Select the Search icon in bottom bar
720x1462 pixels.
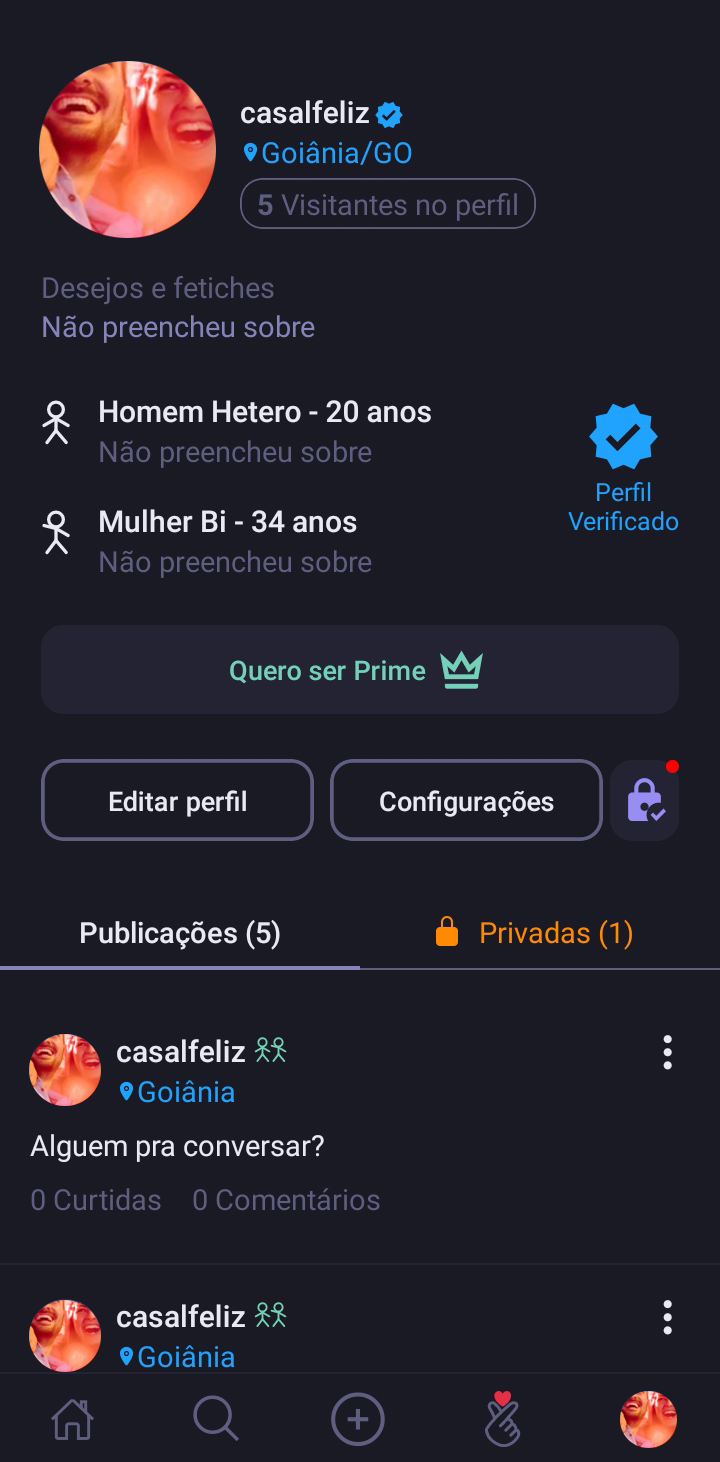pos(215,1418)
